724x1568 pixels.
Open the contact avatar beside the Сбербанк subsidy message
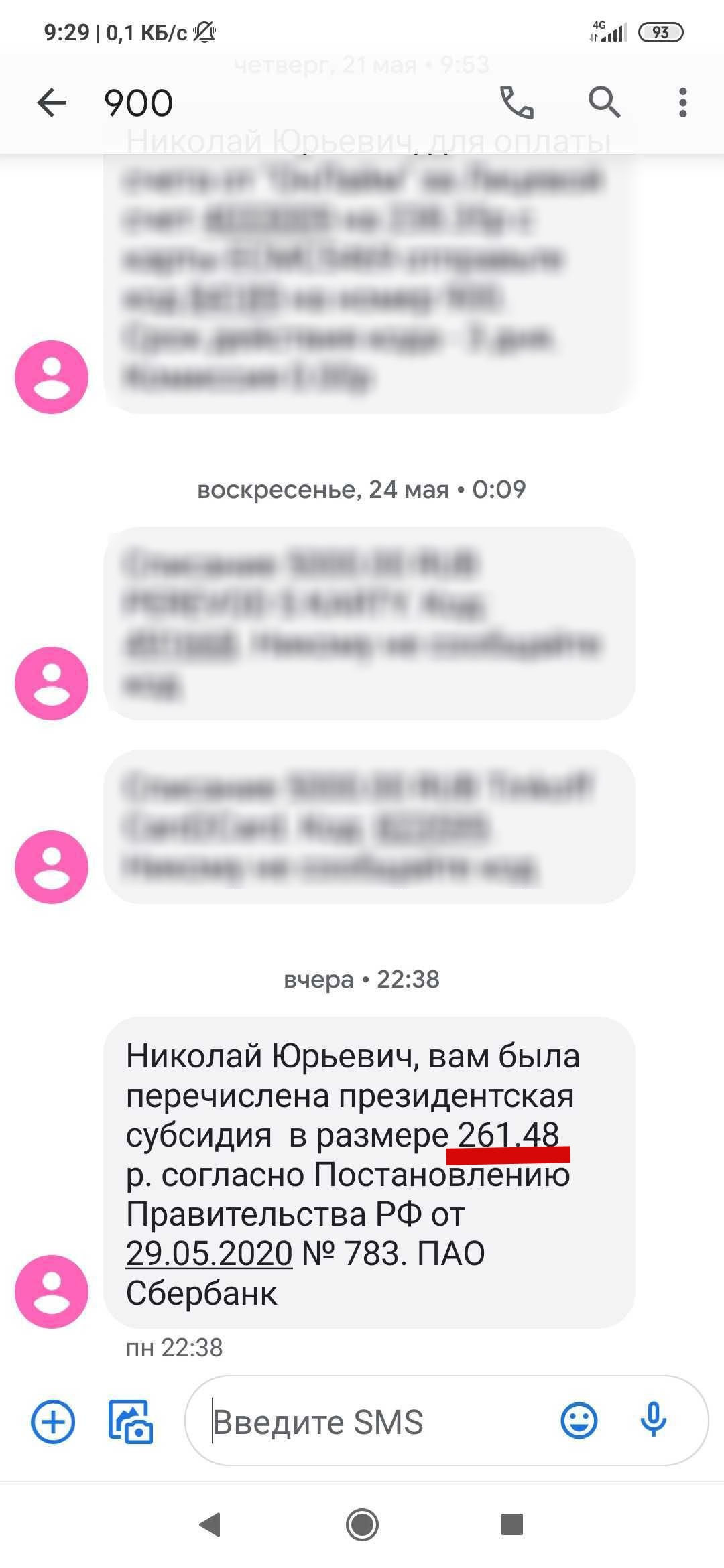pos(52,1291)
